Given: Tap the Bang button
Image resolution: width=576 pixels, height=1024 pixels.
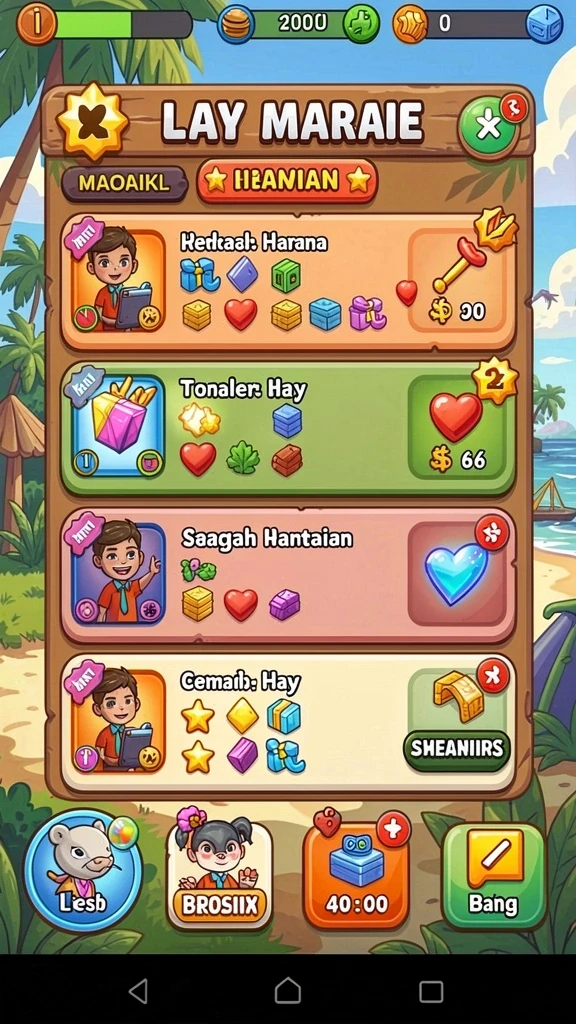Looking at the screenshot, I should coord(493,876).
